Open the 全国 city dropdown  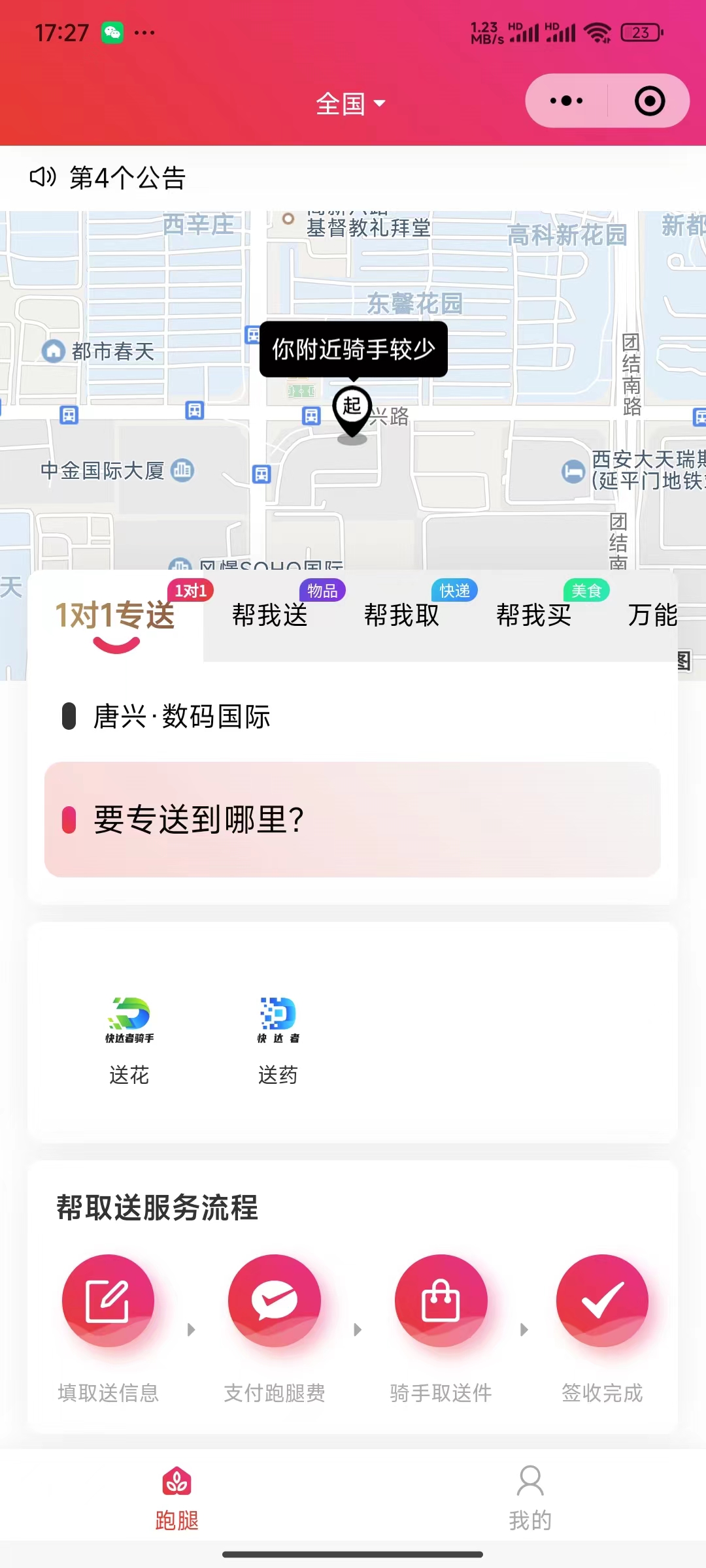(350, 103)
